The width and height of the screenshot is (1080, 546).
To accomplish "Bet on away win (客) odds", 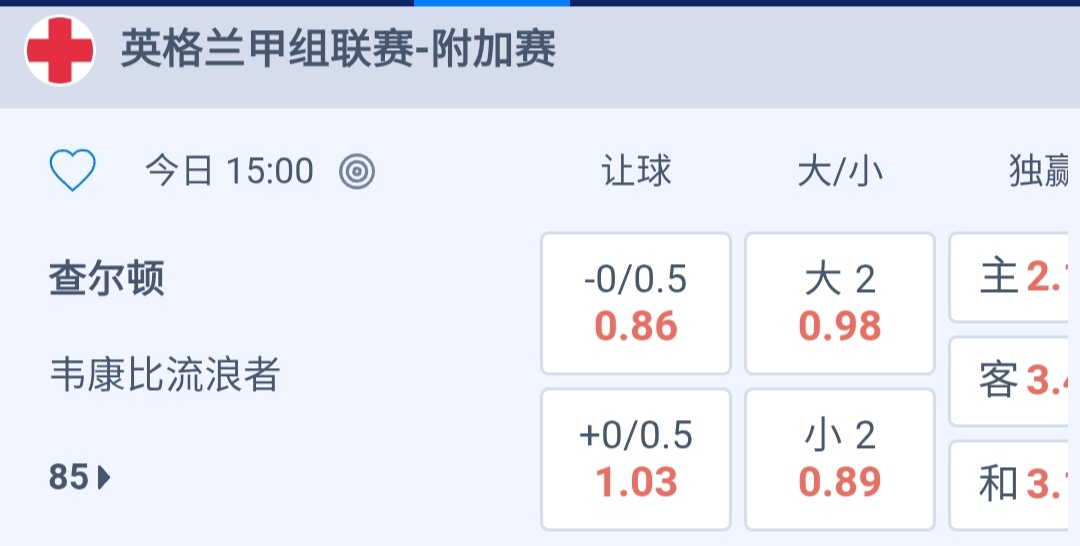I will click(x=1010, y=381).
